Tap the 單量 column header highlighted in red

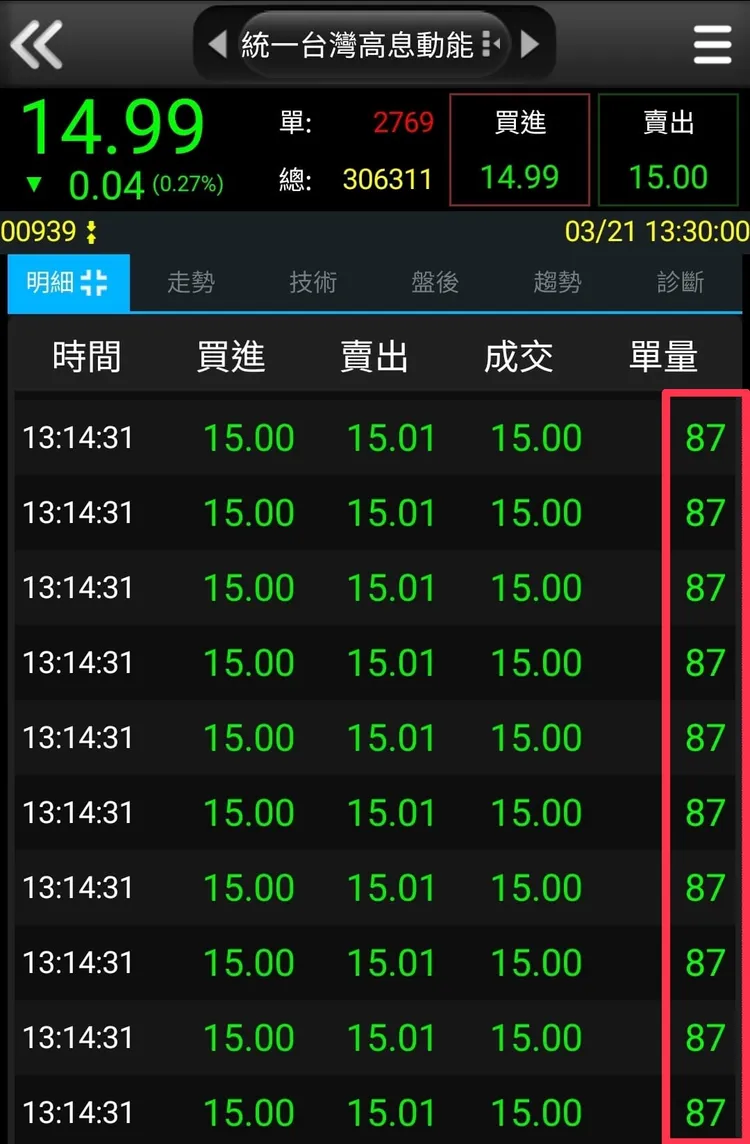tap(662, 356)
